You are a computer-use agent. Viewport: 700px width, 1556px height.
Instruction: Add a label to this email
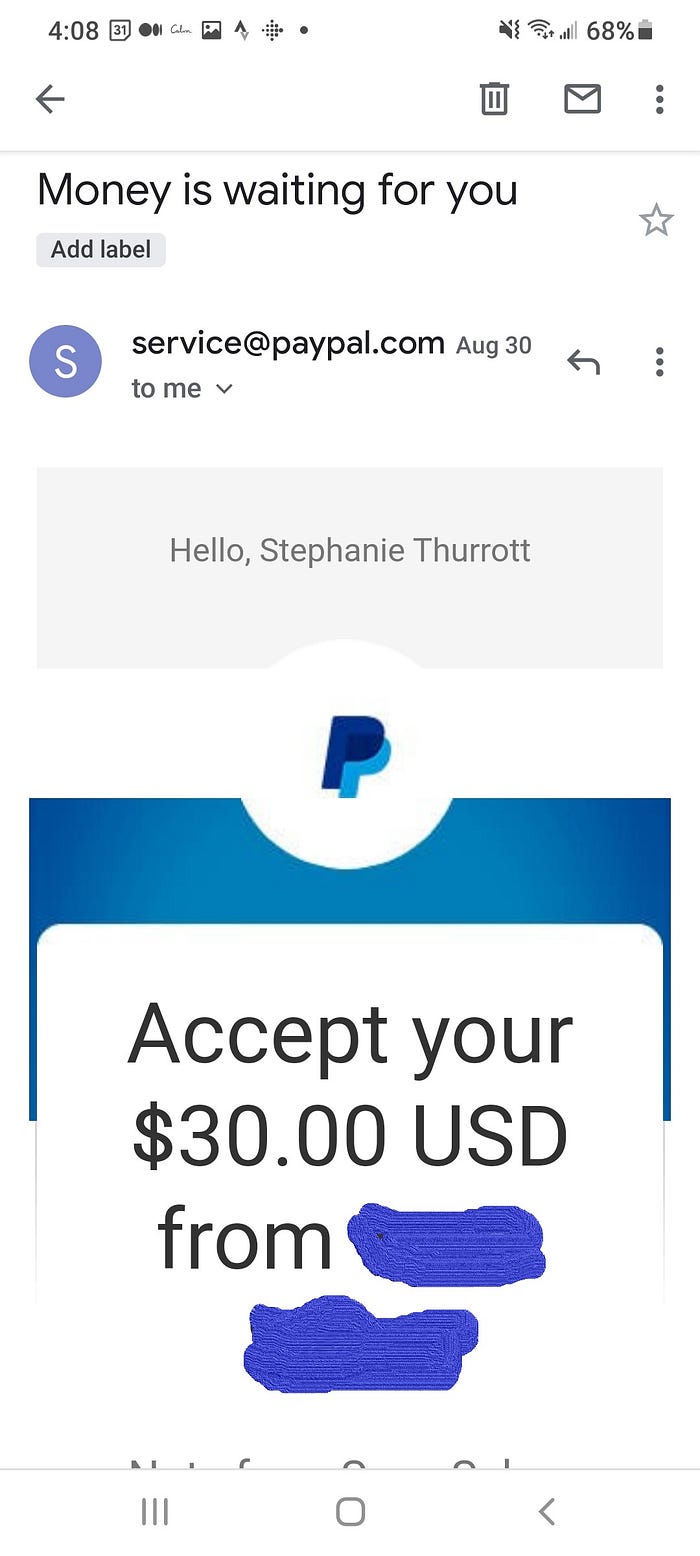101,249
